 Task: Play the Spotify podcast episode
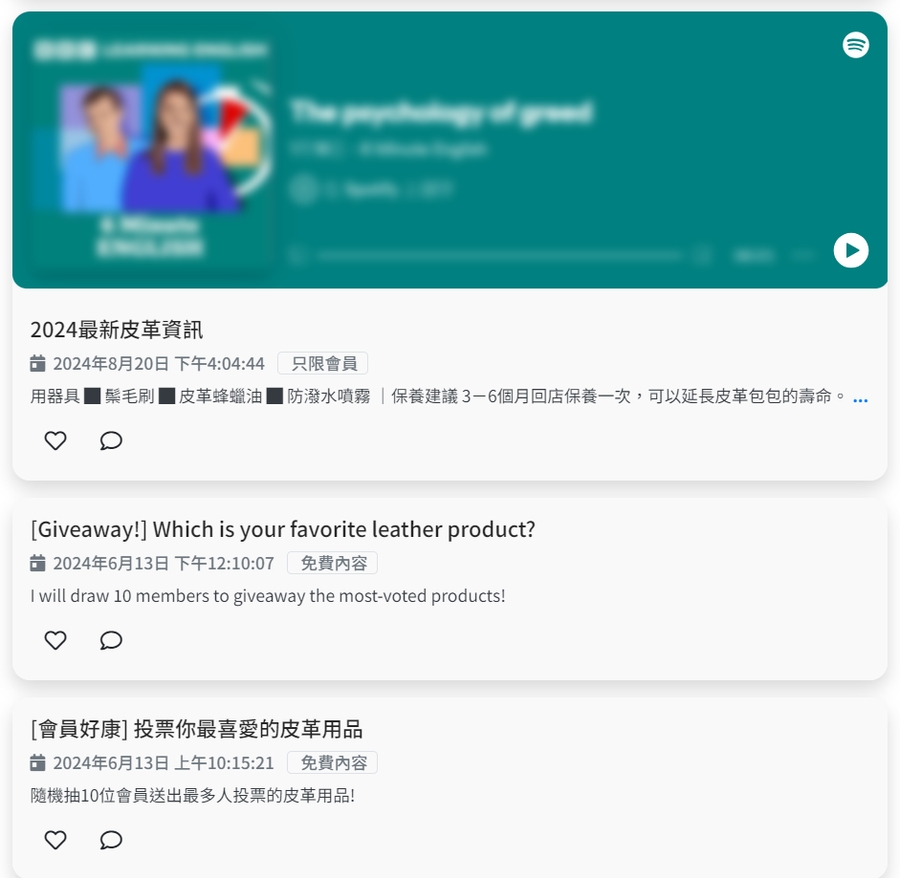pos(851,250)
